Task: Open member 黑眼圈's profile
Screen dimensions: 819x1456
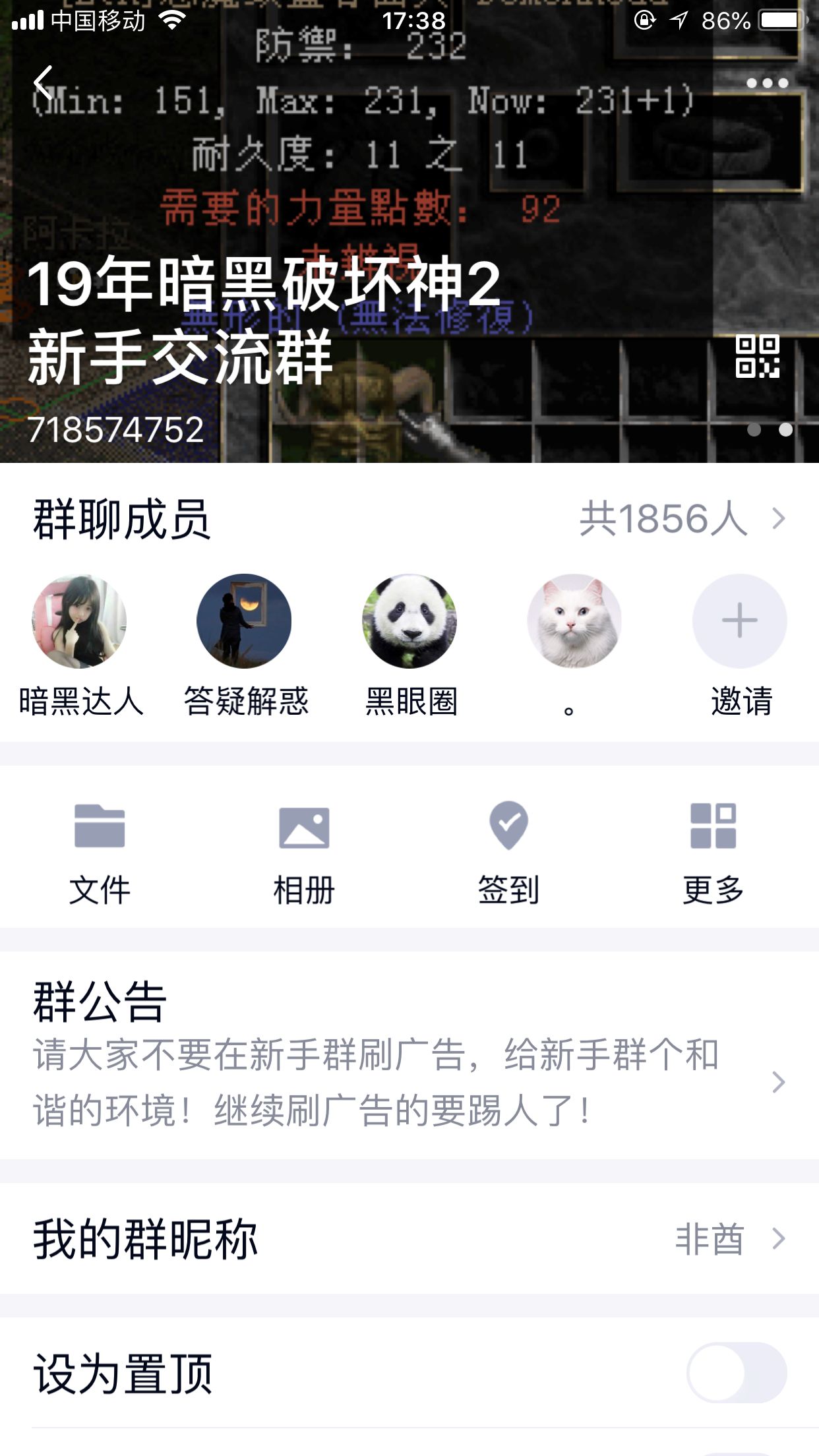Action: point(409,621)
